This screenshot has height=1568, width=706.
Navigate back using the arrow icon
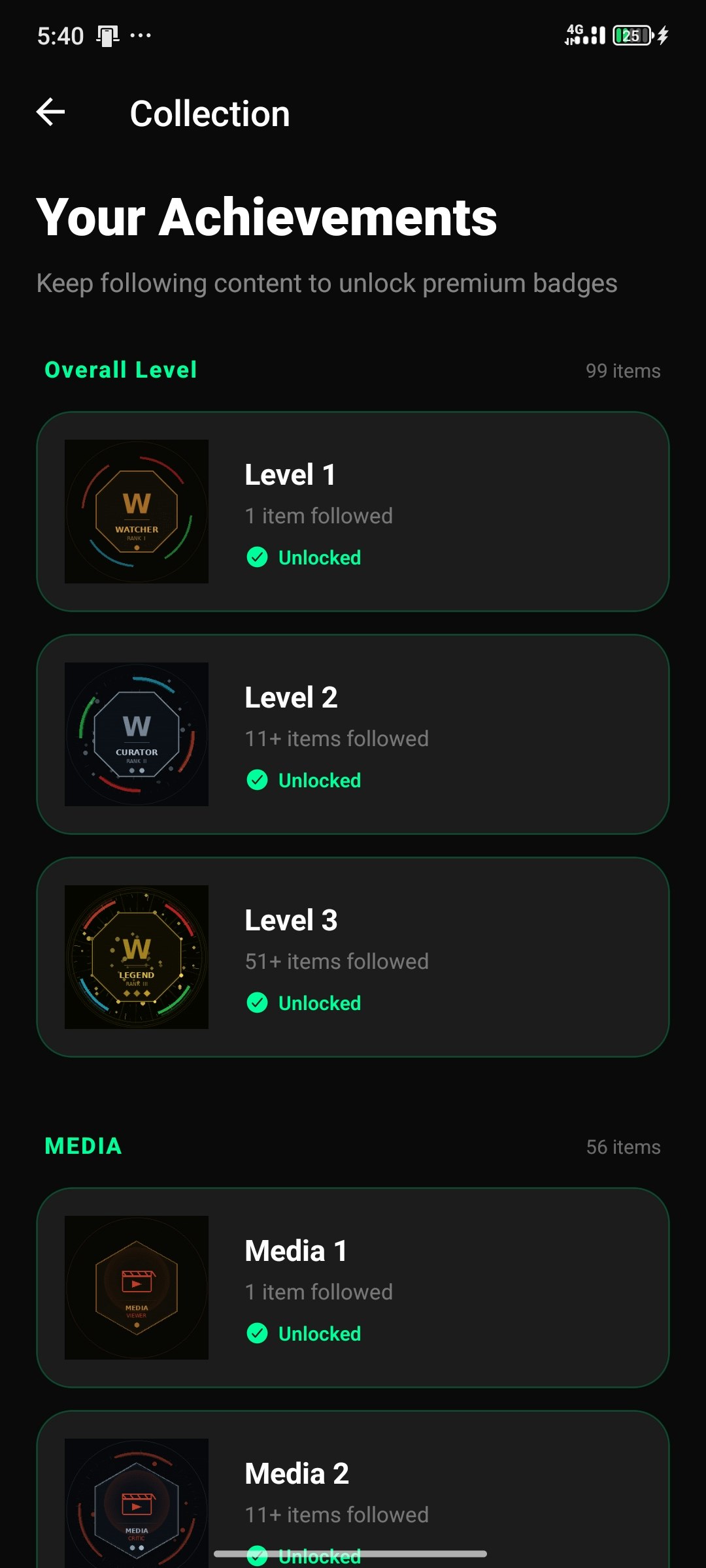[50, 111]
